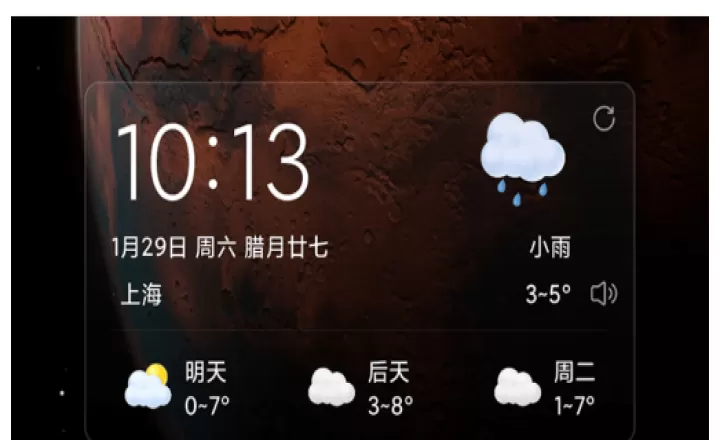Play the weather voice broadcast
This screenshot has width=720, height=440.
tap(603, 293)
